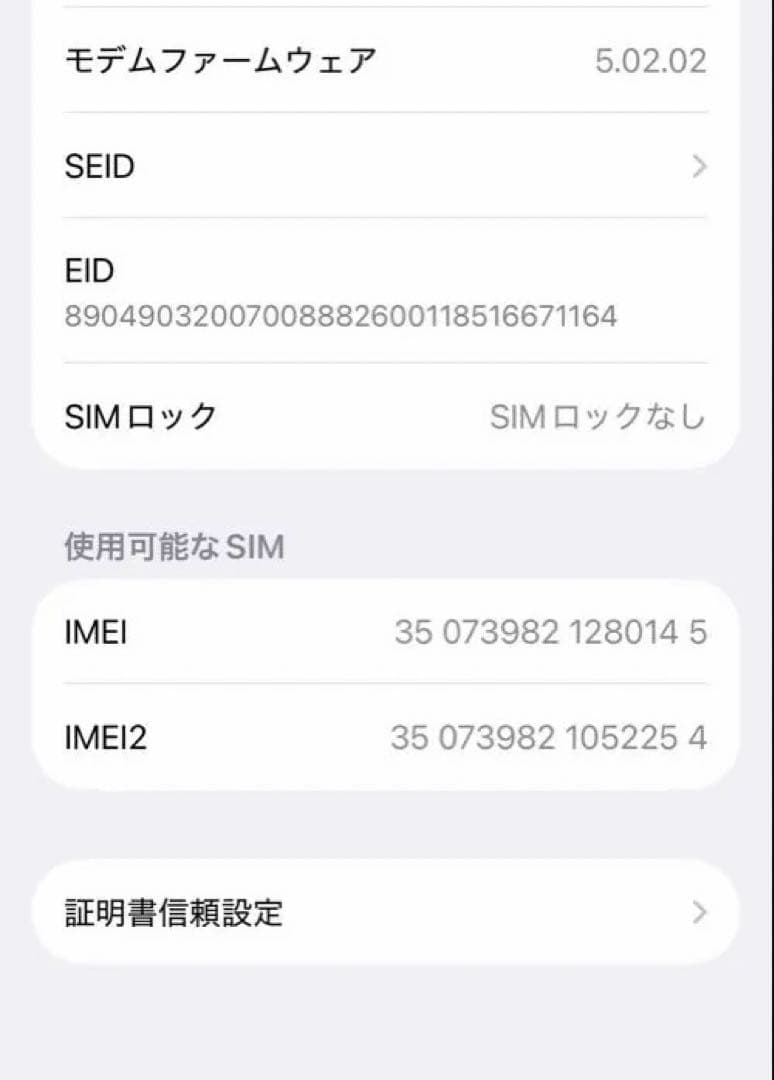Tap the IMEI2 value 35 073982 105225 4
The image size is (774, 1080).
tap(551, 738)
